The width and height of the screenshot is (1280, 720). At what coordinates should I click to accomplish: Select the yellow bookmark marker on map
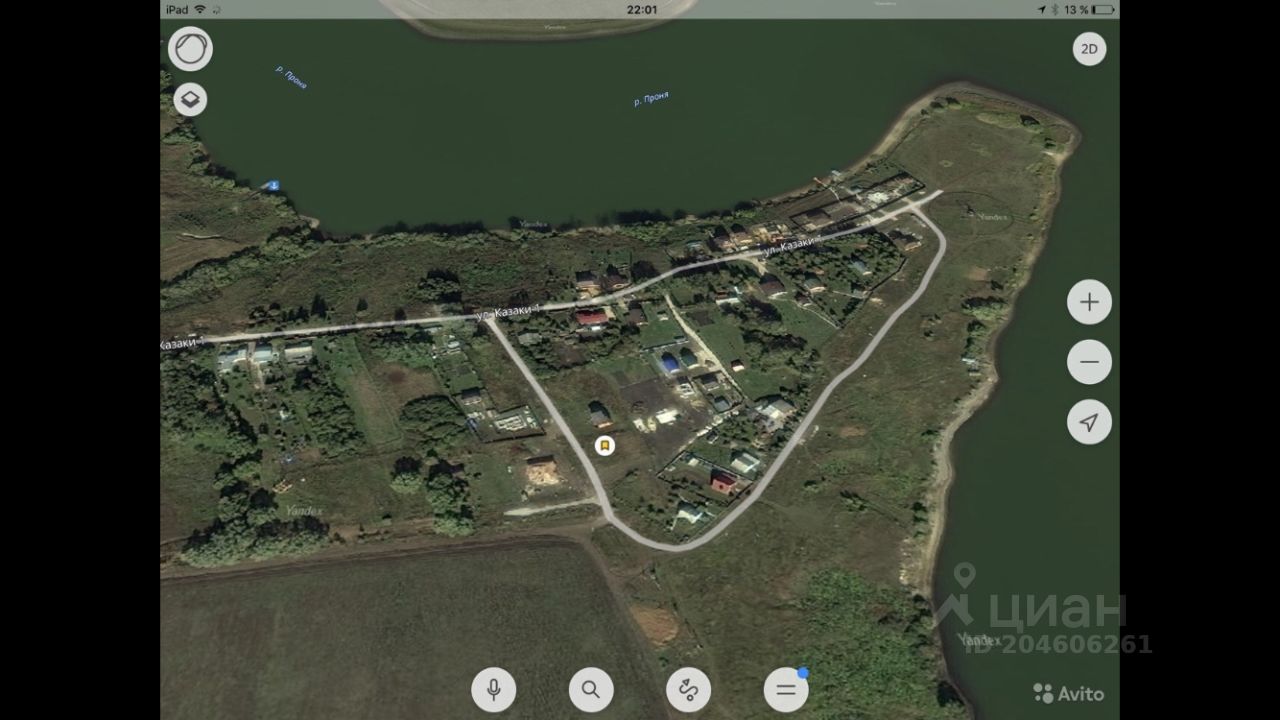click(604, 446)
